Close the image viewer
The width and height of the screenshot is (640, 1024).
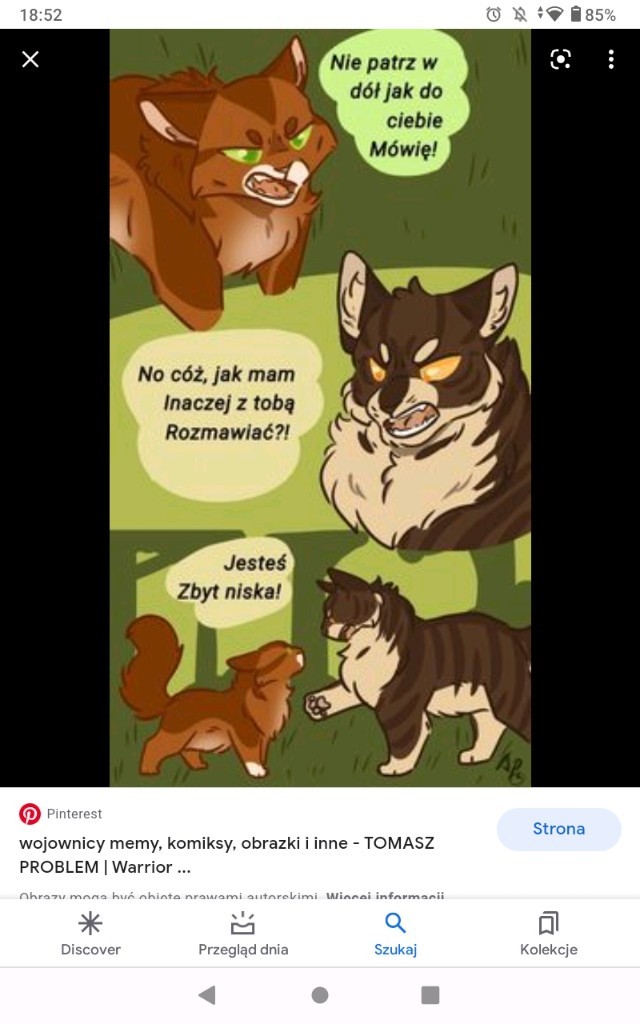[x=30, y=59]
